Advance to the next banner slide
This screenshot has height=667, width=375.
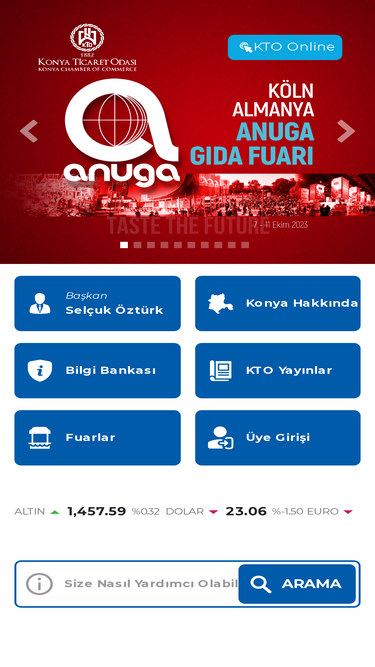coord(346,131)
